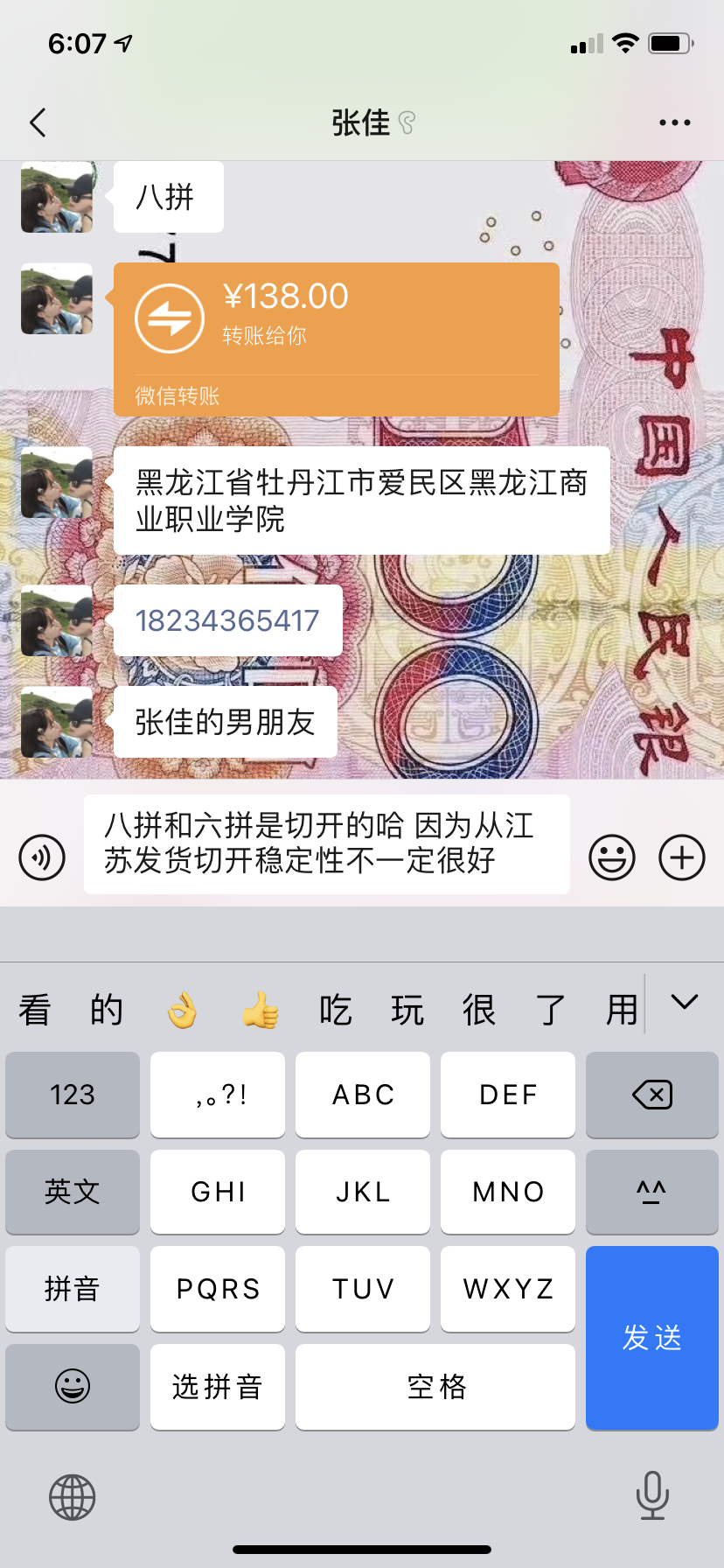Screen dimensions: 724x1568
Task: Start dictation with the microphone
Action: pos(652,1495)
